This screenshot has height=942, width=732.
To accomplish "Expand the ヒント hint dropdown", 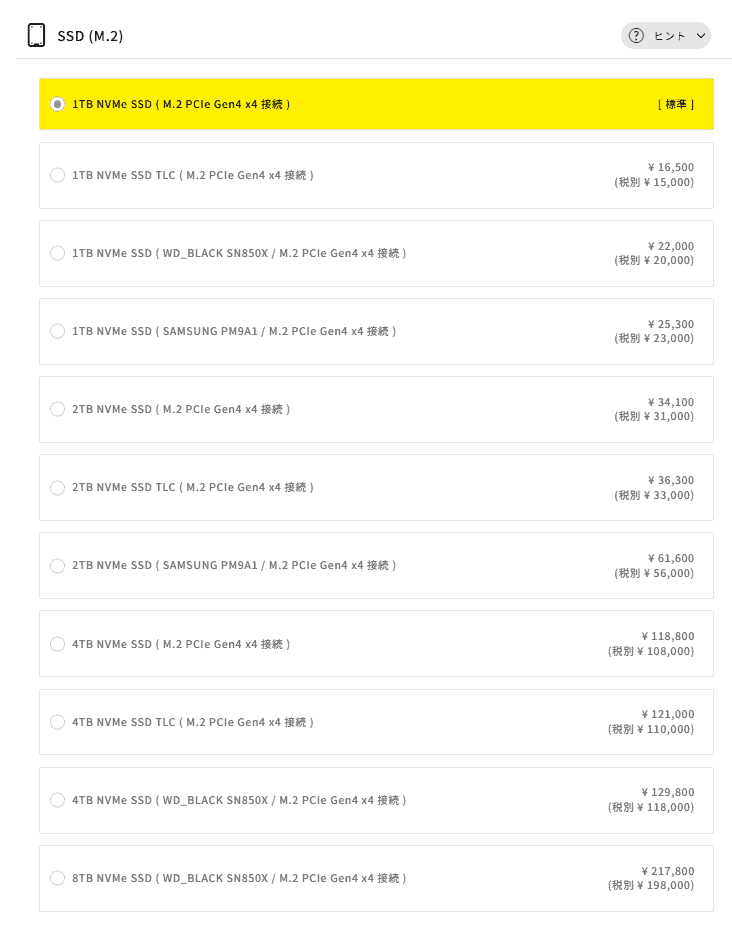I will (666, 36).
